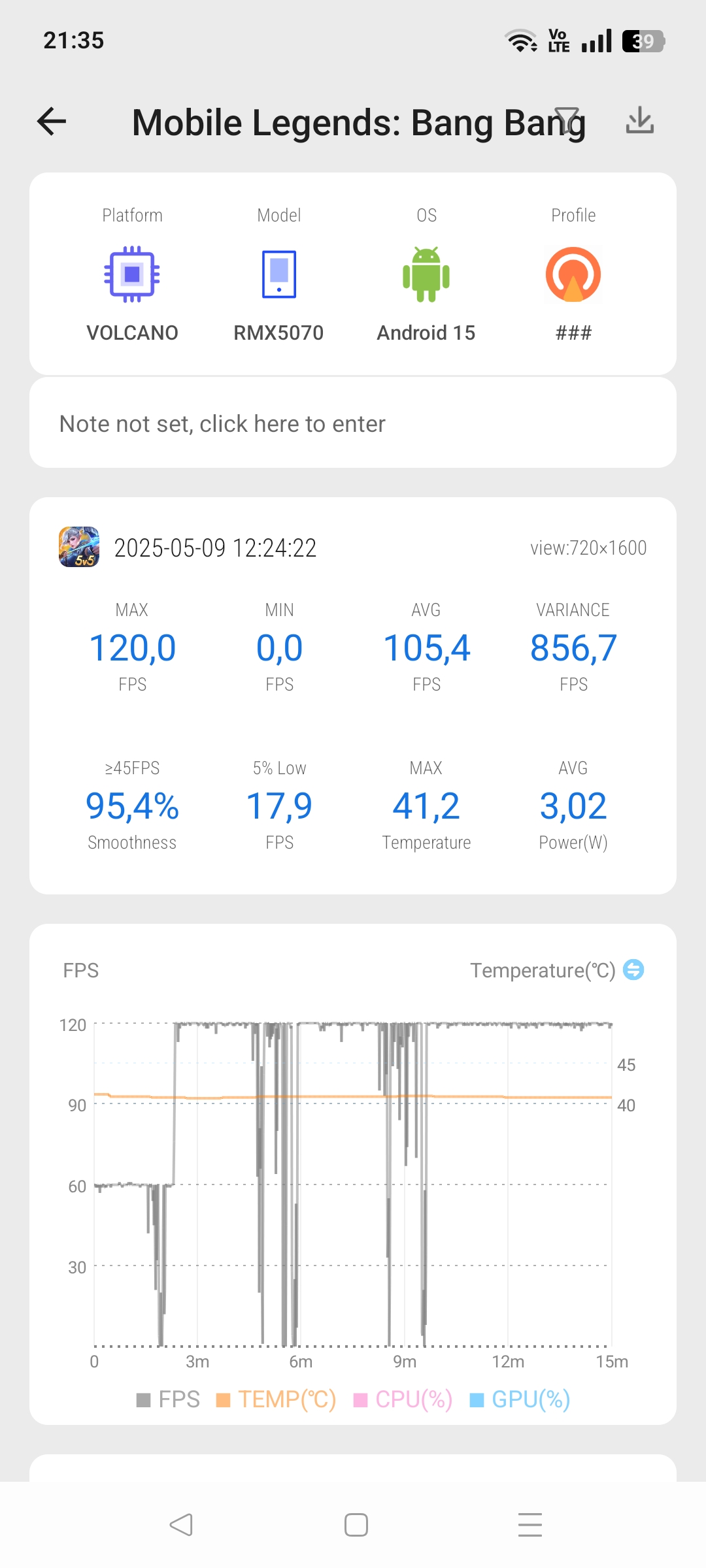This screenshot has width=706, height=1568.
Task: Toggle the CPU(%) series in legend
Action: tap(403, 1399)
